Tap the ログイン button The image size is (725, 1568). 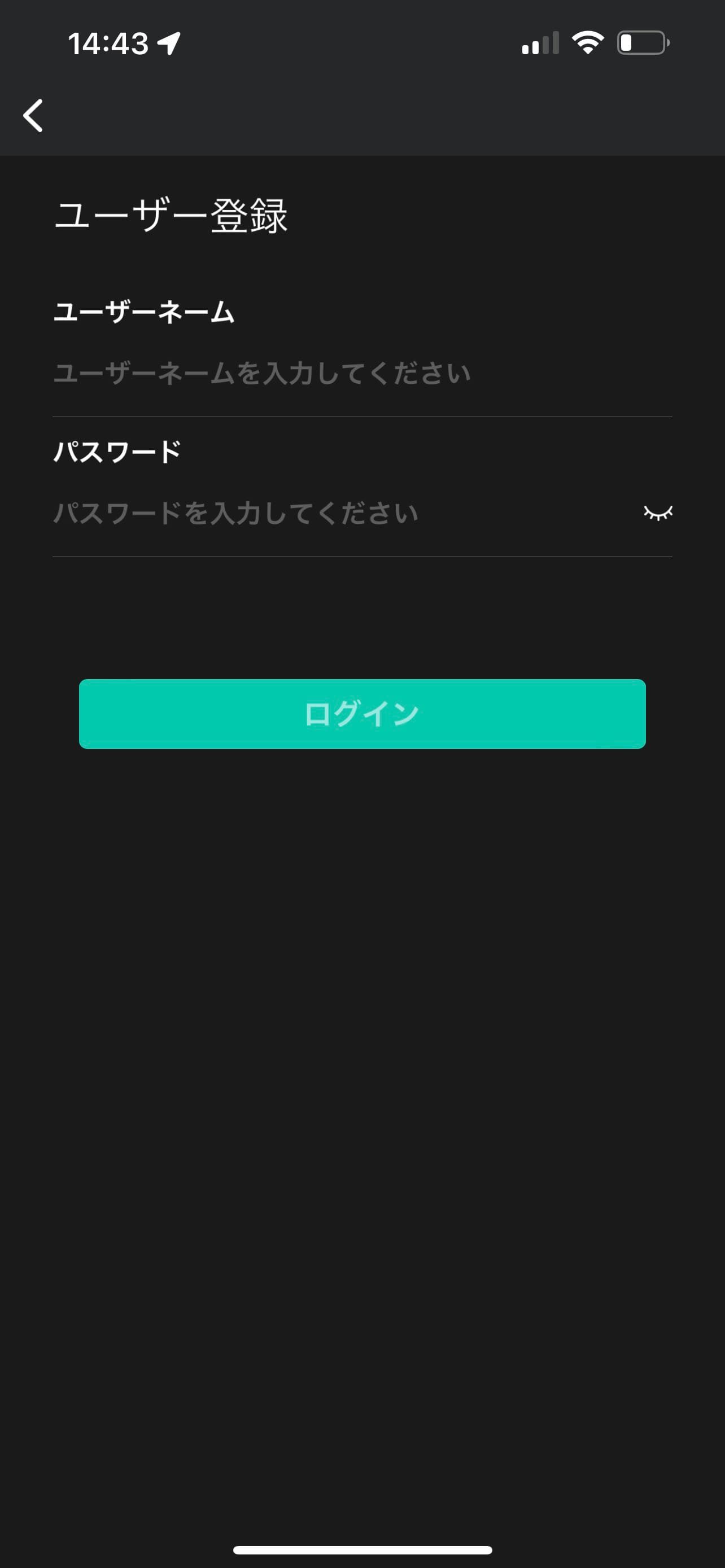(362, 713)
